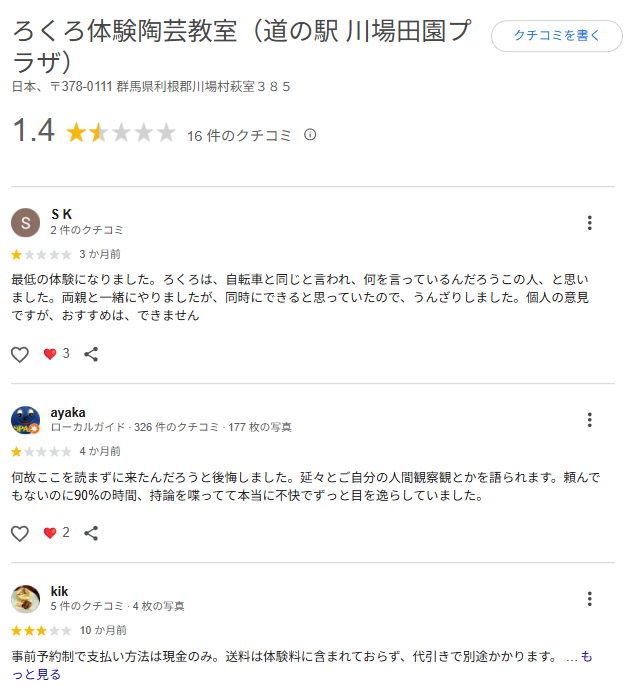Share ayaka's review

coord(91,533)
